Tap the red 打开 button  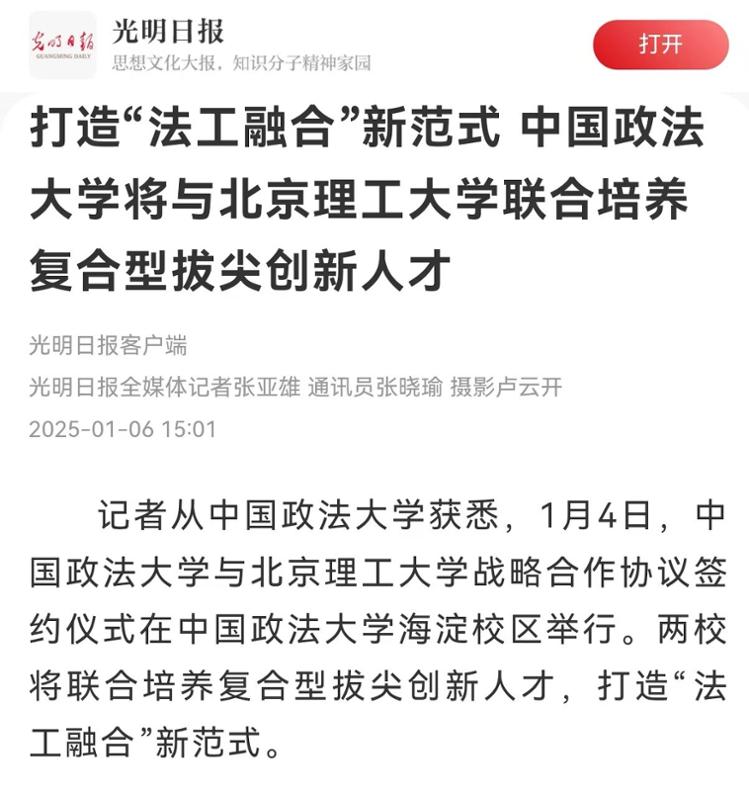(x=660, y=45)
